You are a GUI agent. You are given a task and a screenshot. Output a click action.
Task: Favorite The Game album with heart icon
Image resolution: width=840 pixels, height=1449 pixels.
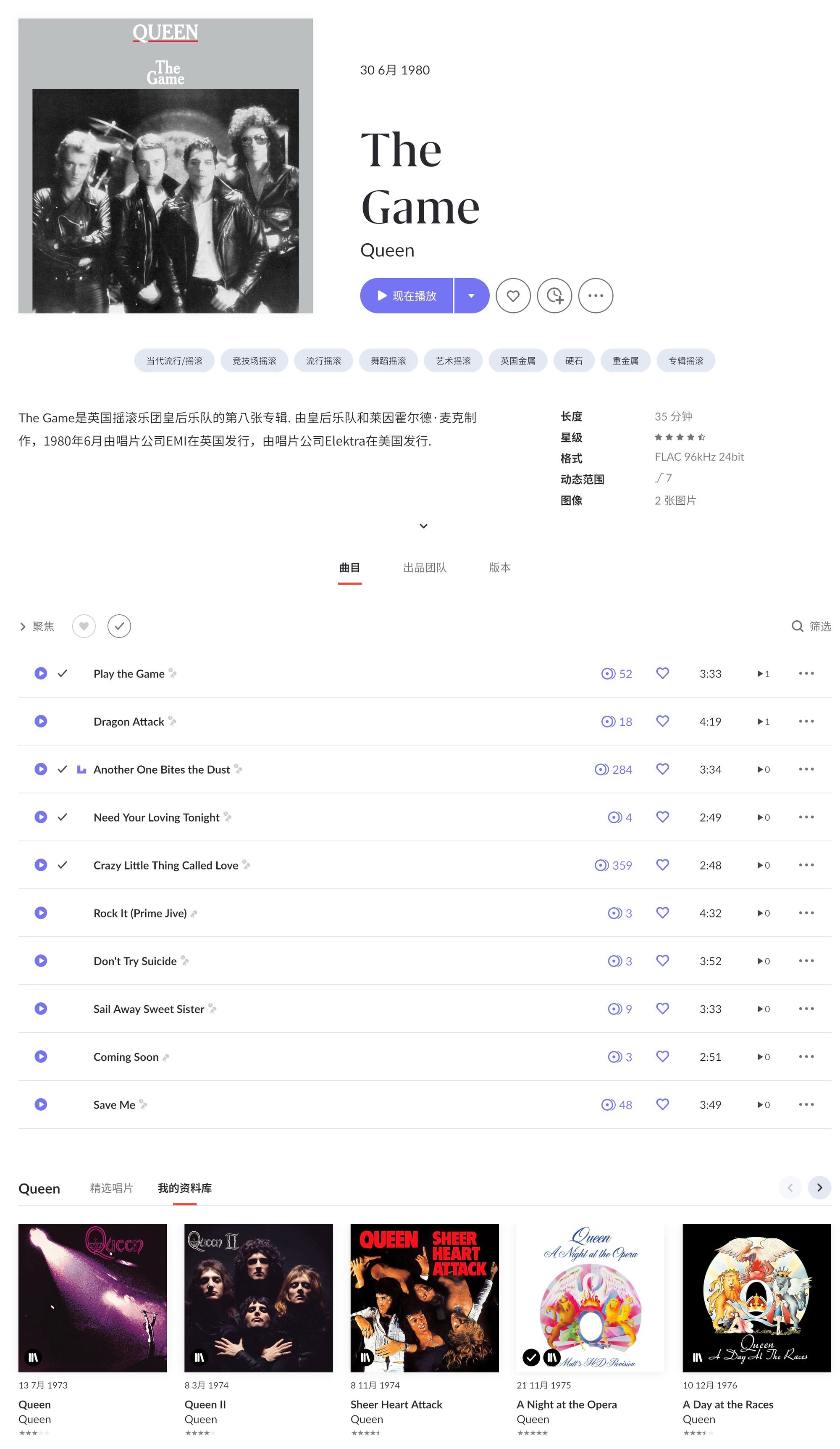click(513, 295)
